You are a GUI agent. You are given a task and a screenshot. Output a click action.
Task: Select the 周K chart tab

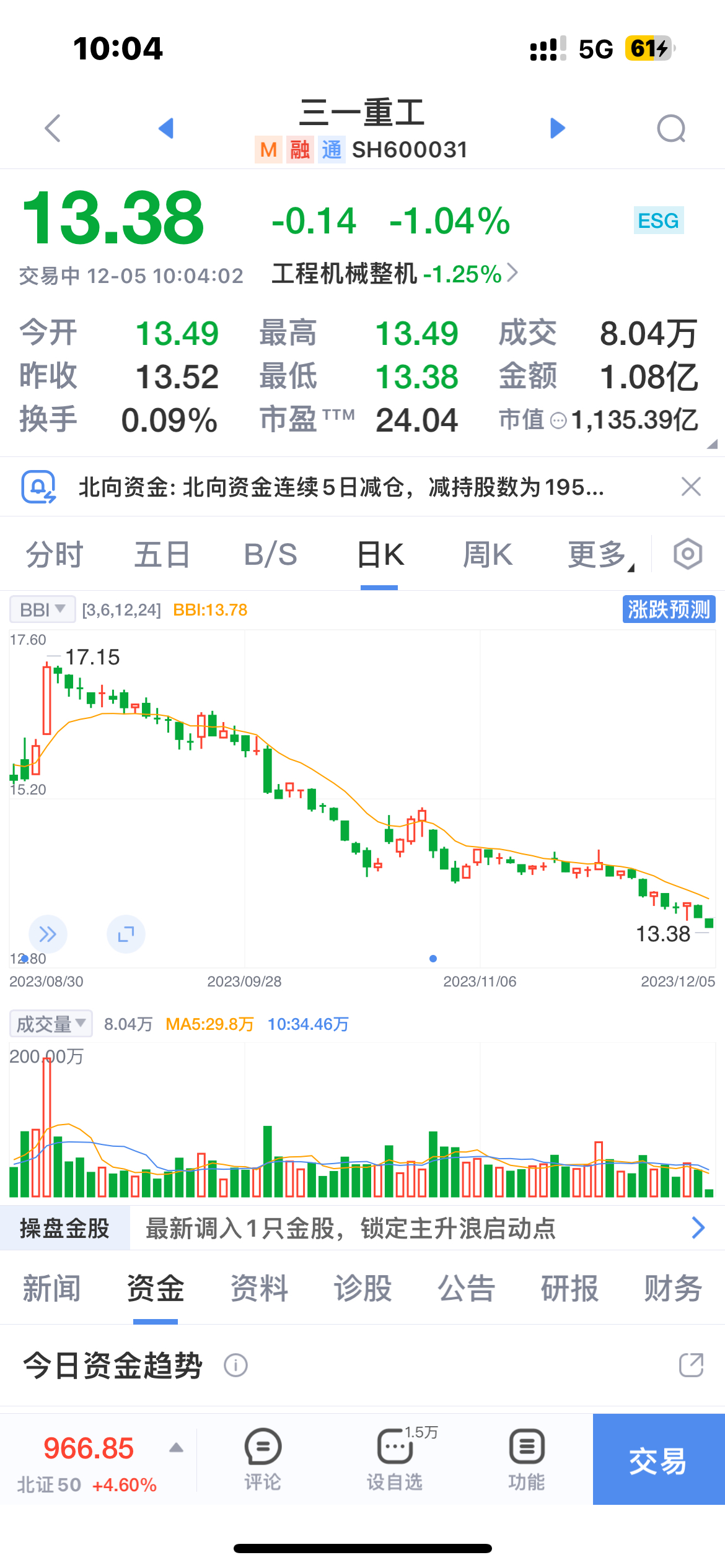tap(488, 554)
